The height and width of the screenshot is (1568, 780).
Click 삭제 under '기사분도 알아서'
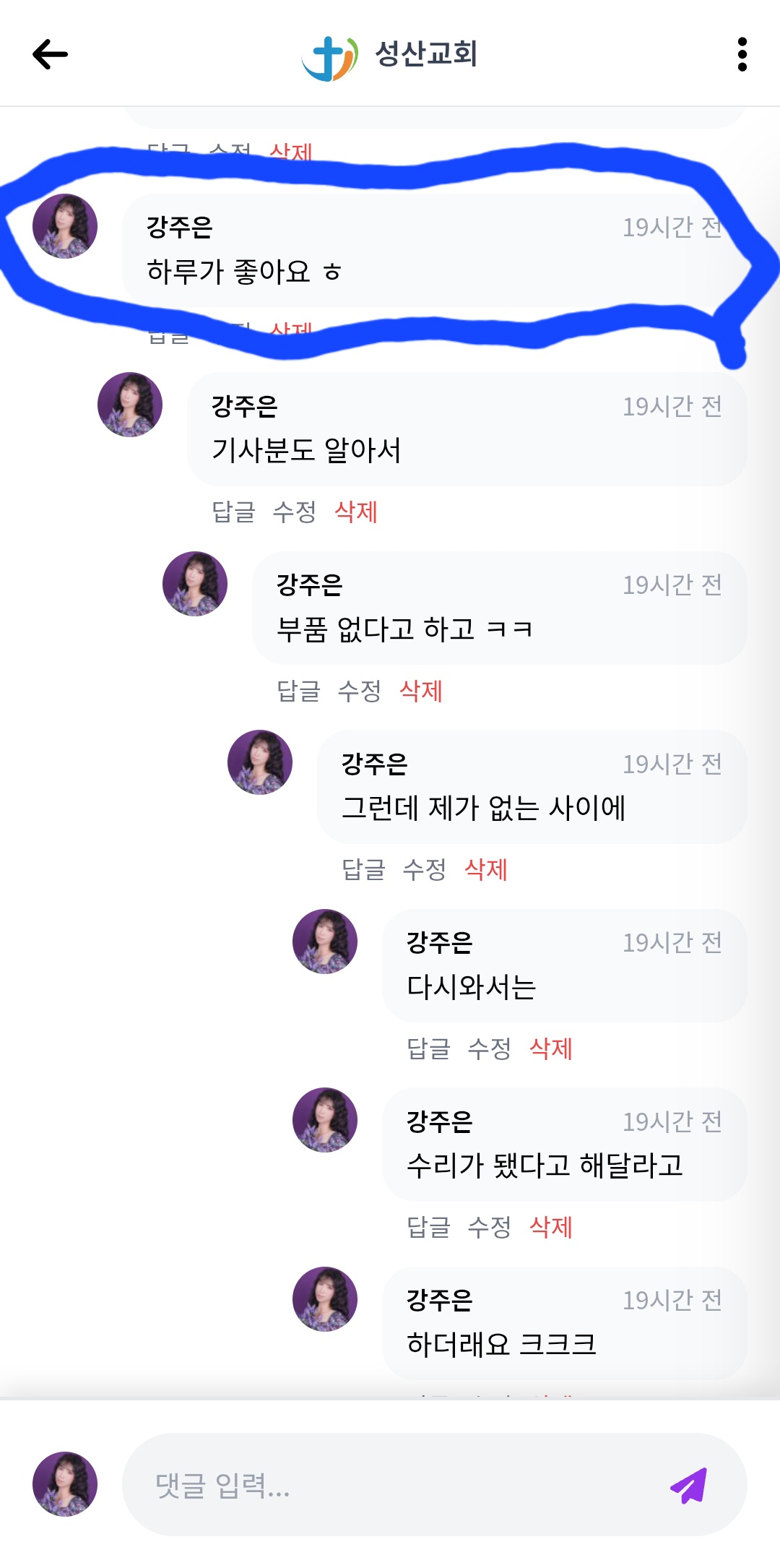[x=358, y=512]
